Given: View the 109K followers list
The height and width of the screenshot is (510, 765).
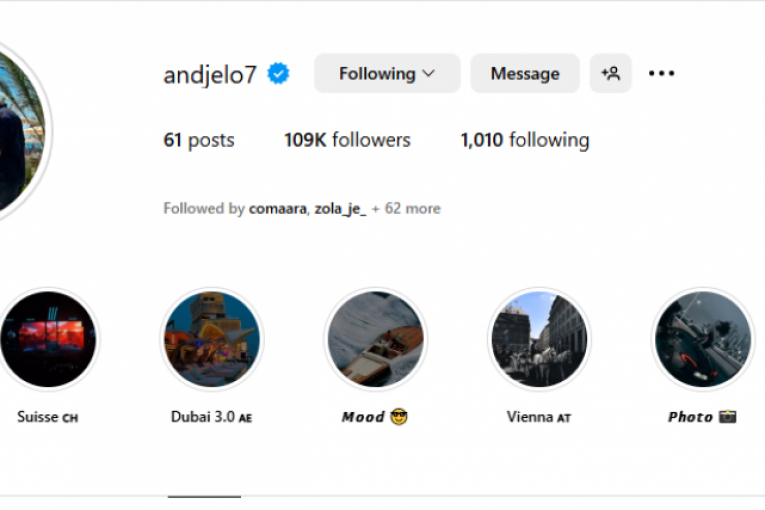Looking at the screenshot, I should (347, 140).
